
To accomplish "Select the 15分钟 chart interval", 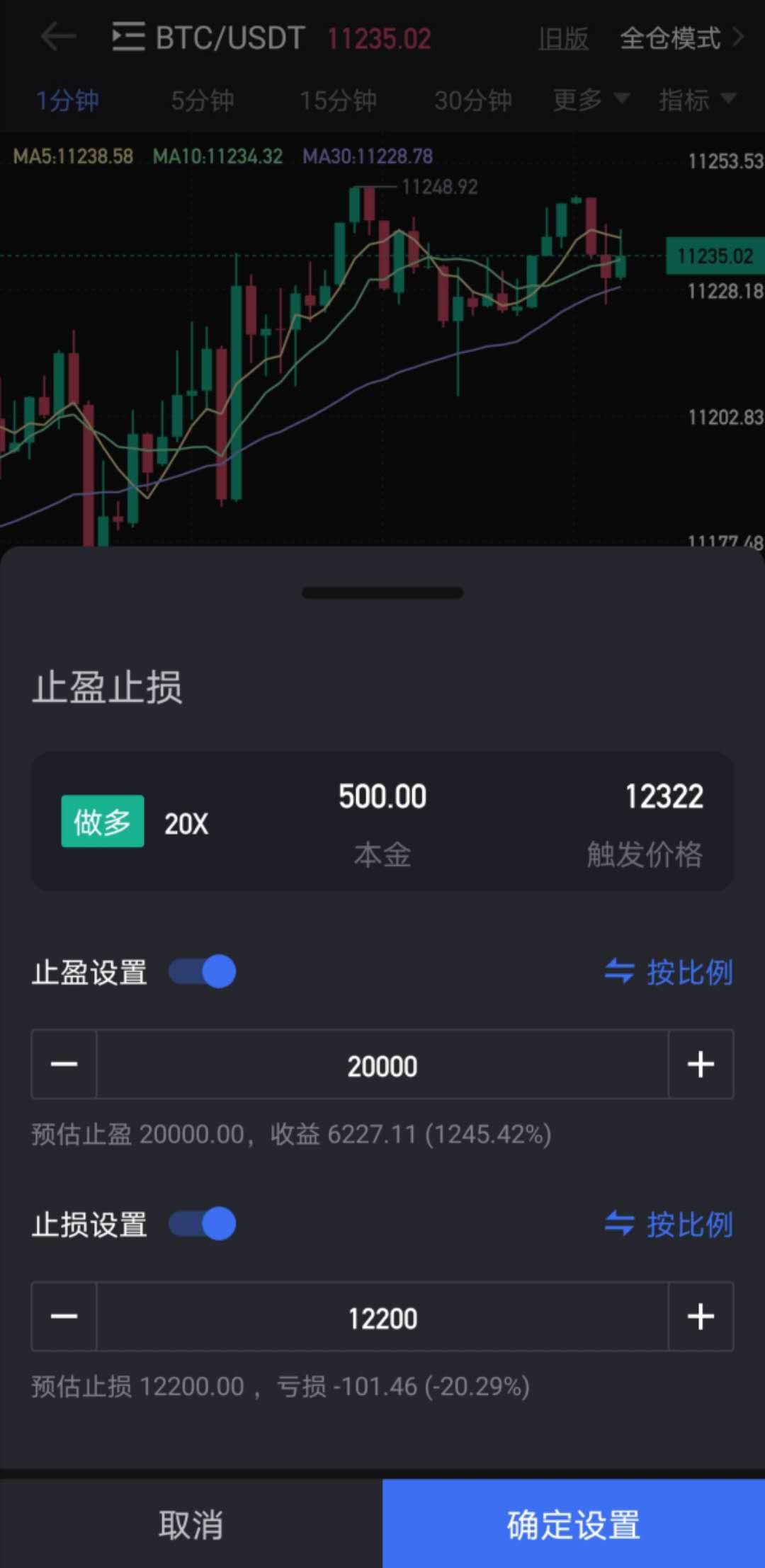I will click(x=338, y=101).
